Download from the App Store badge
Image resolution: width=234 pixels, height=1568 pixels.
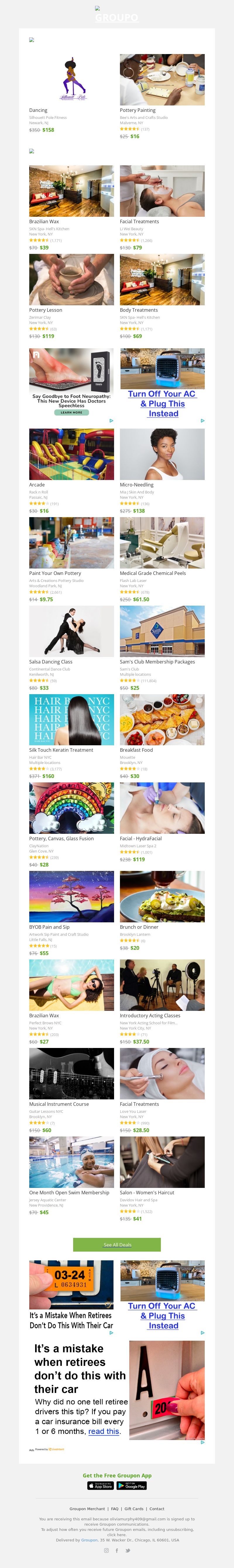click(101, 1486)
